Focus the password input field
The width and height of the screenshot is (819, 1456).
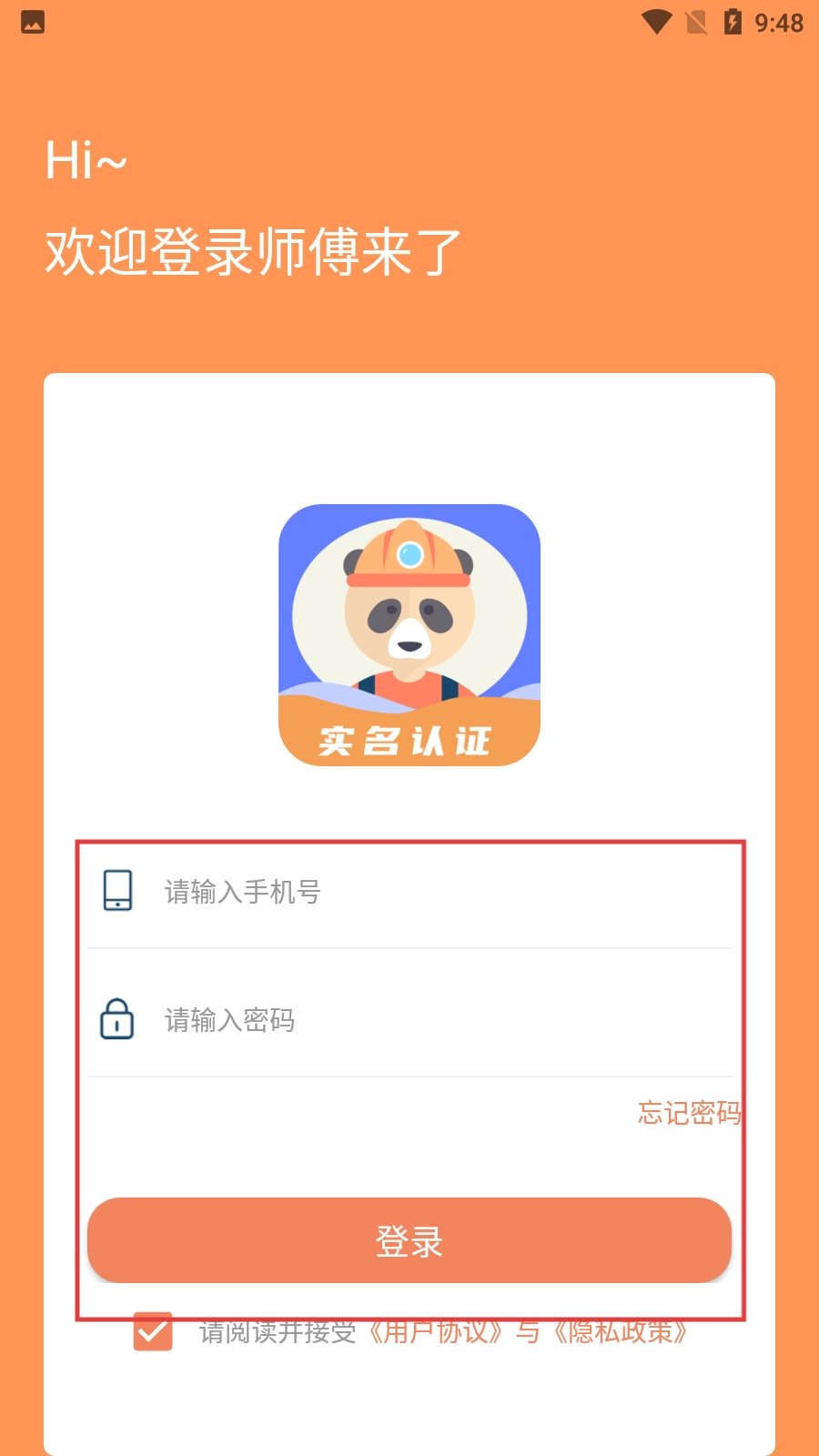point(437,1020)
